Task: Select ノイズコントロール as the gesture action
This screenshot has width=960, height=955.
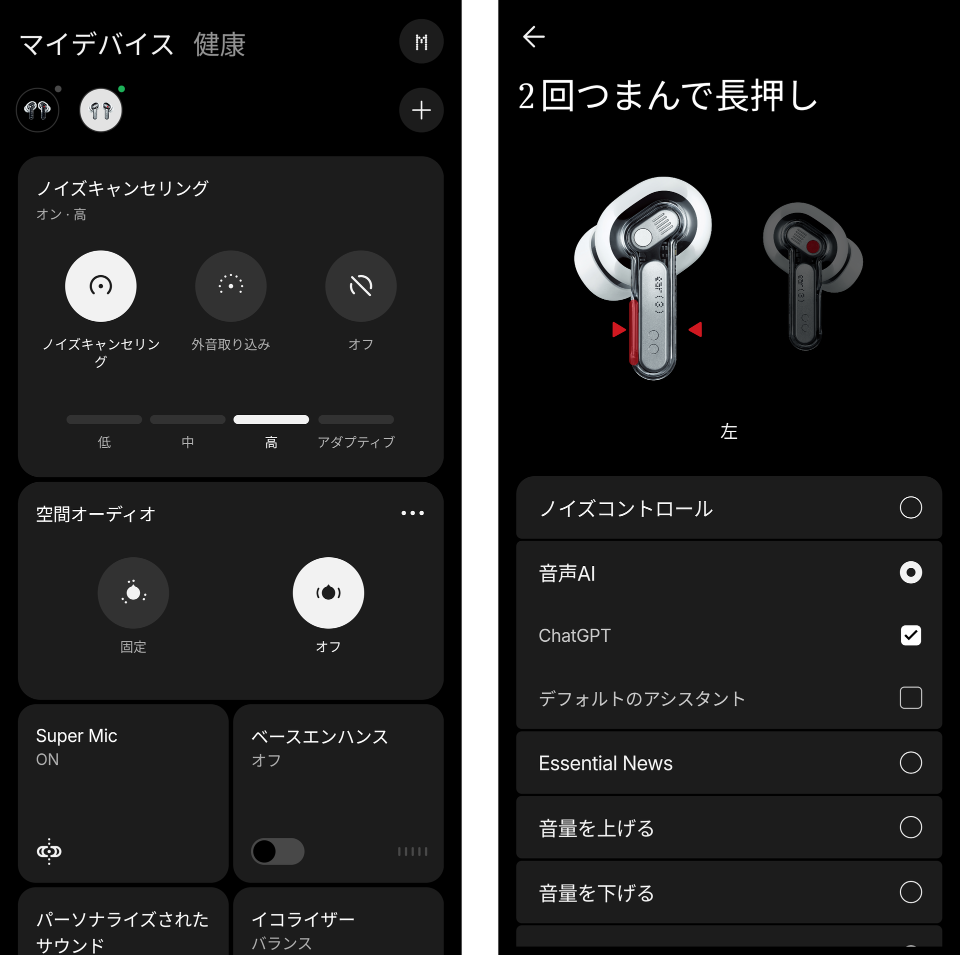Action: click(910, 508)
